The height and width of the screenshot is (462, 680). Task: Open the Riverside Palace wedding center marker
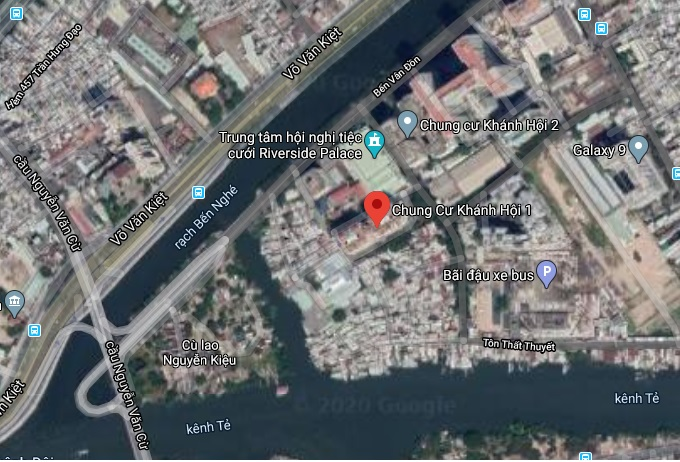tap(375, 144)
